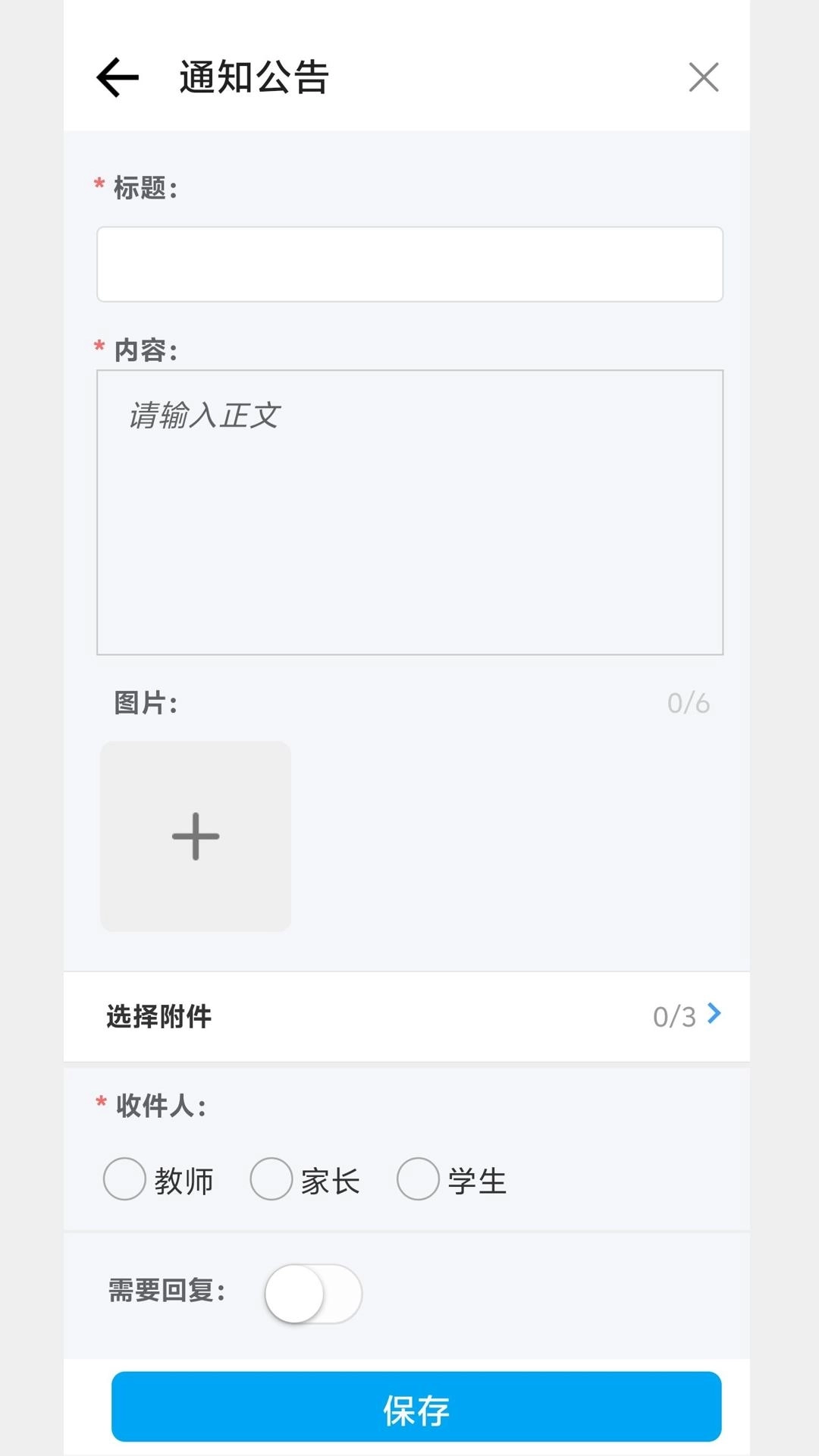This screenshot has height=1456, width=819.
Task: Select 学生 under 收件人
Action: click(x=417, y=1179)
